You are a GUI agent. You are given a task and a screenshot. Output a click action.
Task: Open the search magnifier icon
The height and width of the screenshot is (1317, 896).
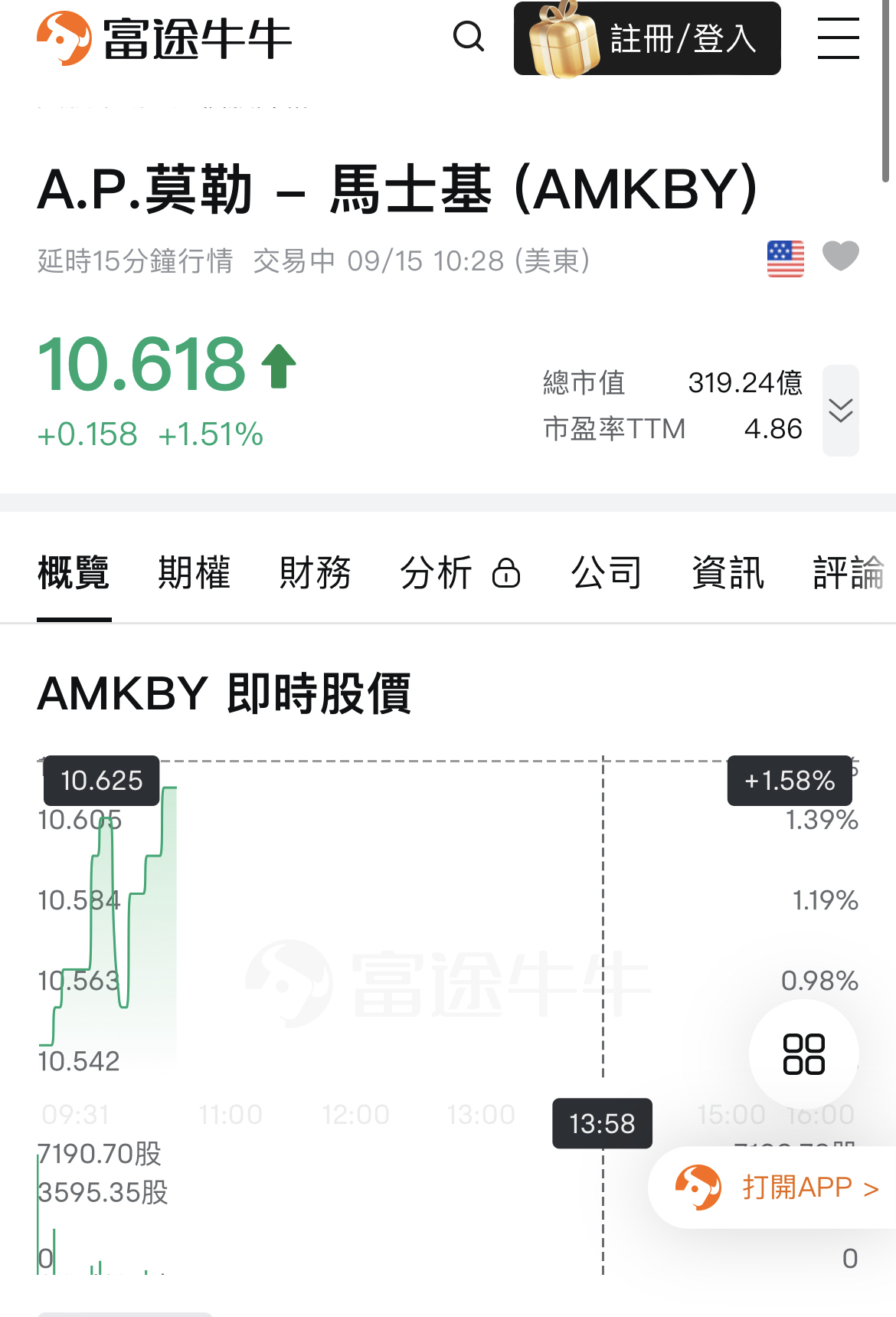[469, 36]
